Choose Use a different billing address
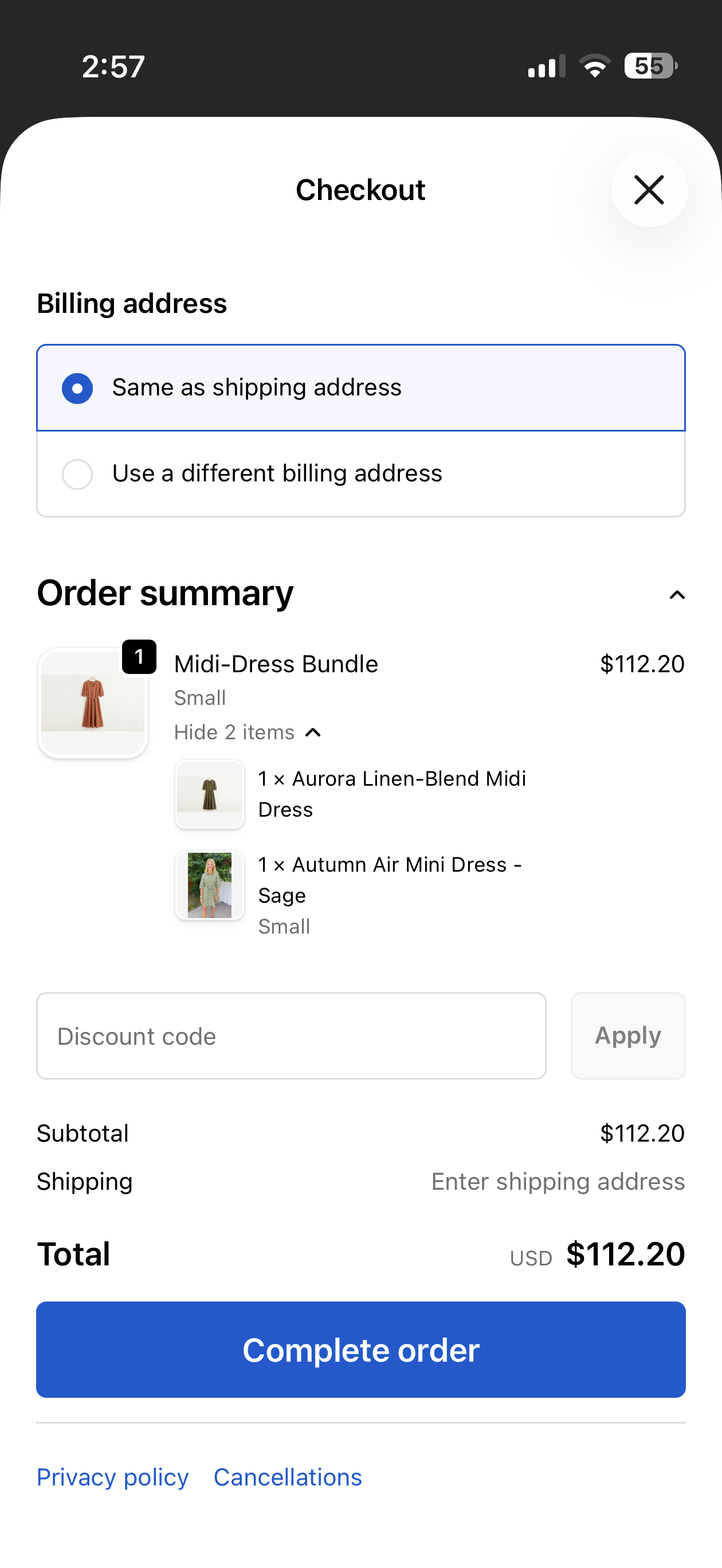This screenshot has width=722, height=1568. coord(77,474)
